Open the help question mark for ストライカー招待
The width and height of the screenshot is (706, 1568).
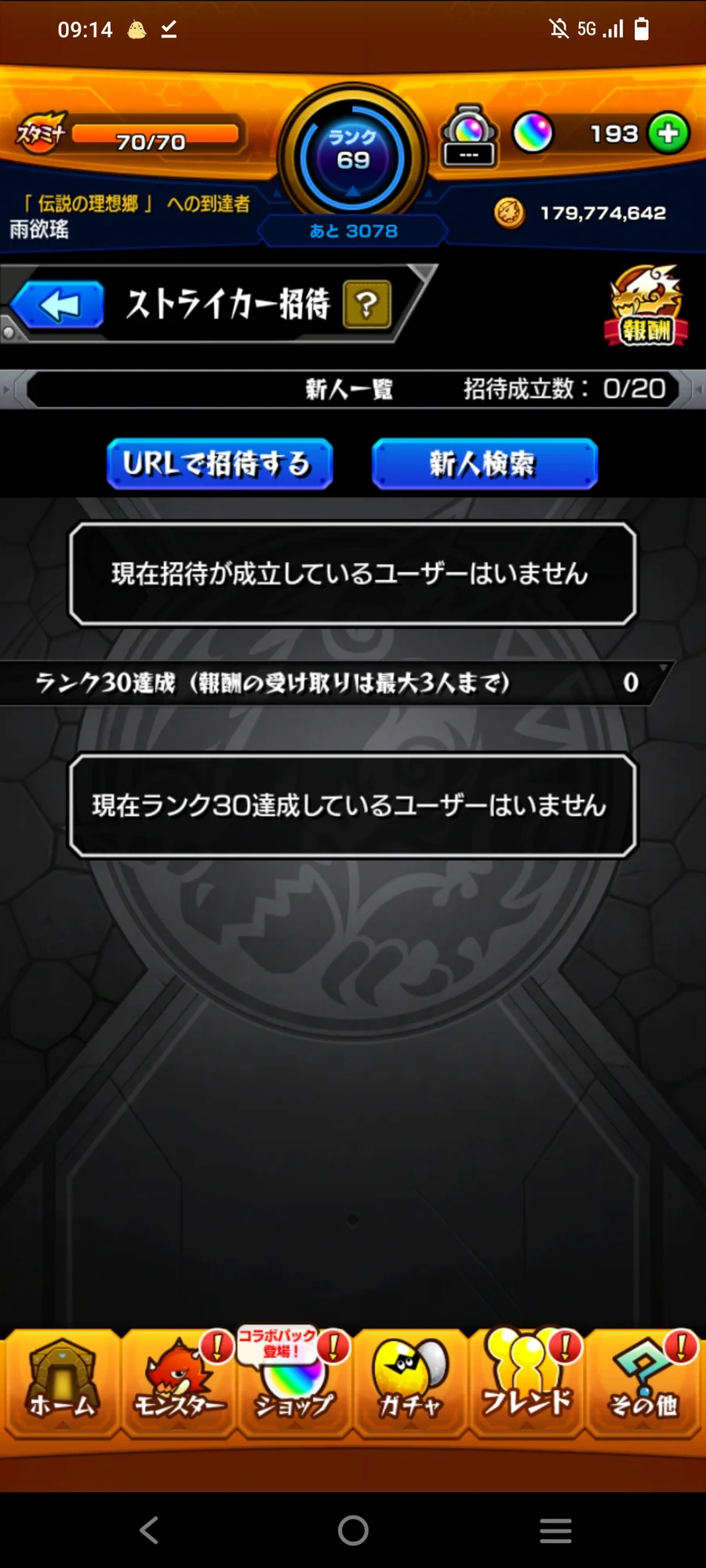pos(366,304)
